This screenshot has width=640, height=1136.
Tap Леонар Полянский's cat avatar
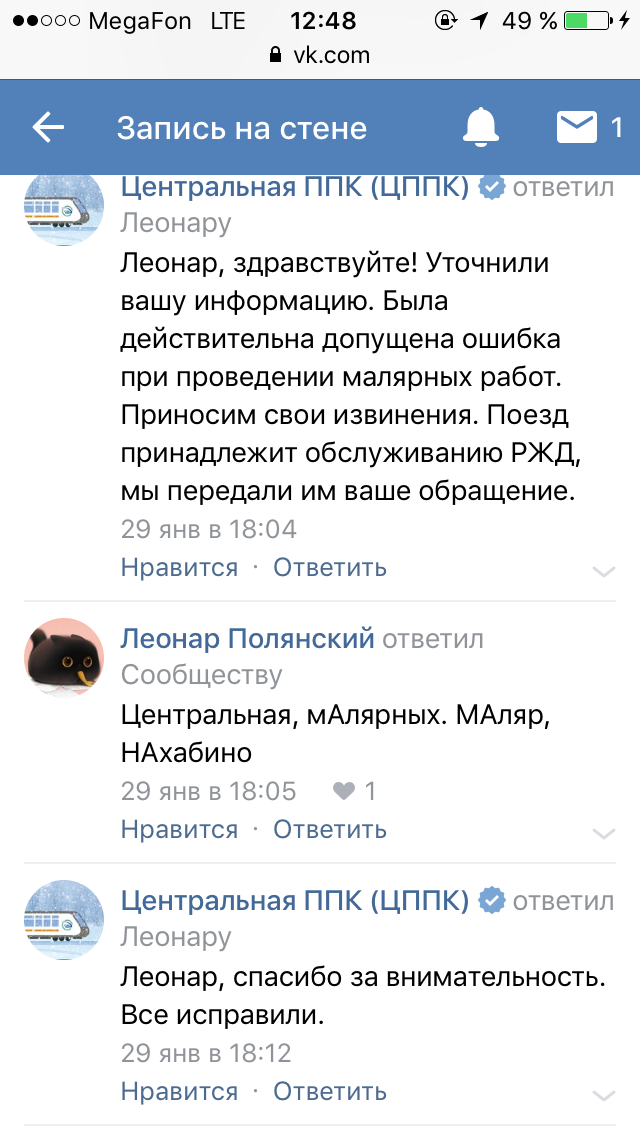point(64,657)
